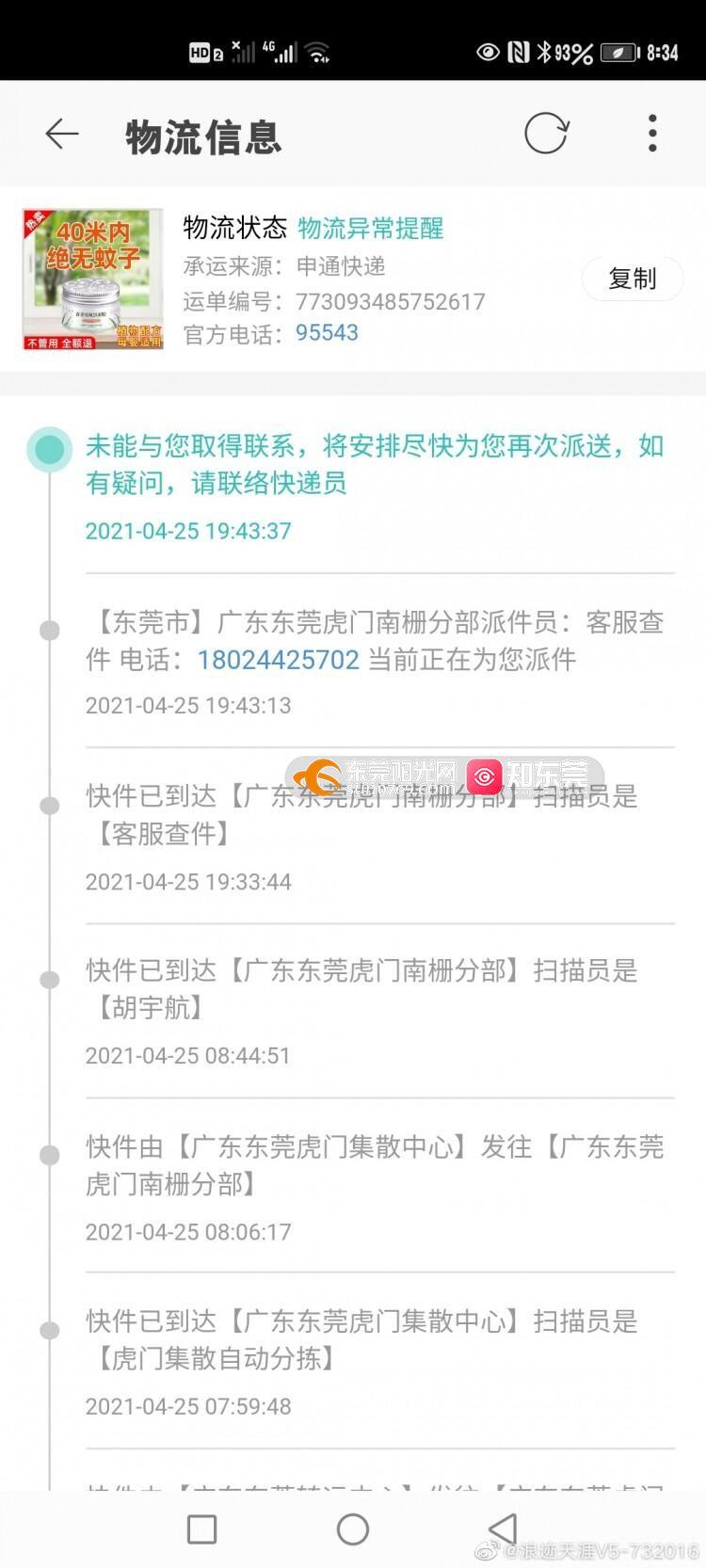This screenshot has height=1568, width=706.
Task: Tap the system home button
Action: (353, 1529)
